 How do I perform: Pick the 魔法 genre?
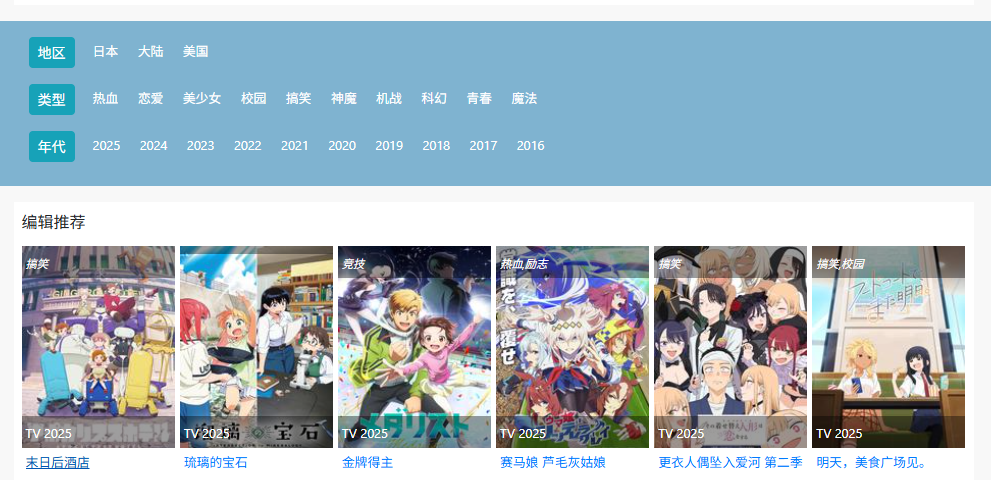pyautogui.click(x=524, y=98)
